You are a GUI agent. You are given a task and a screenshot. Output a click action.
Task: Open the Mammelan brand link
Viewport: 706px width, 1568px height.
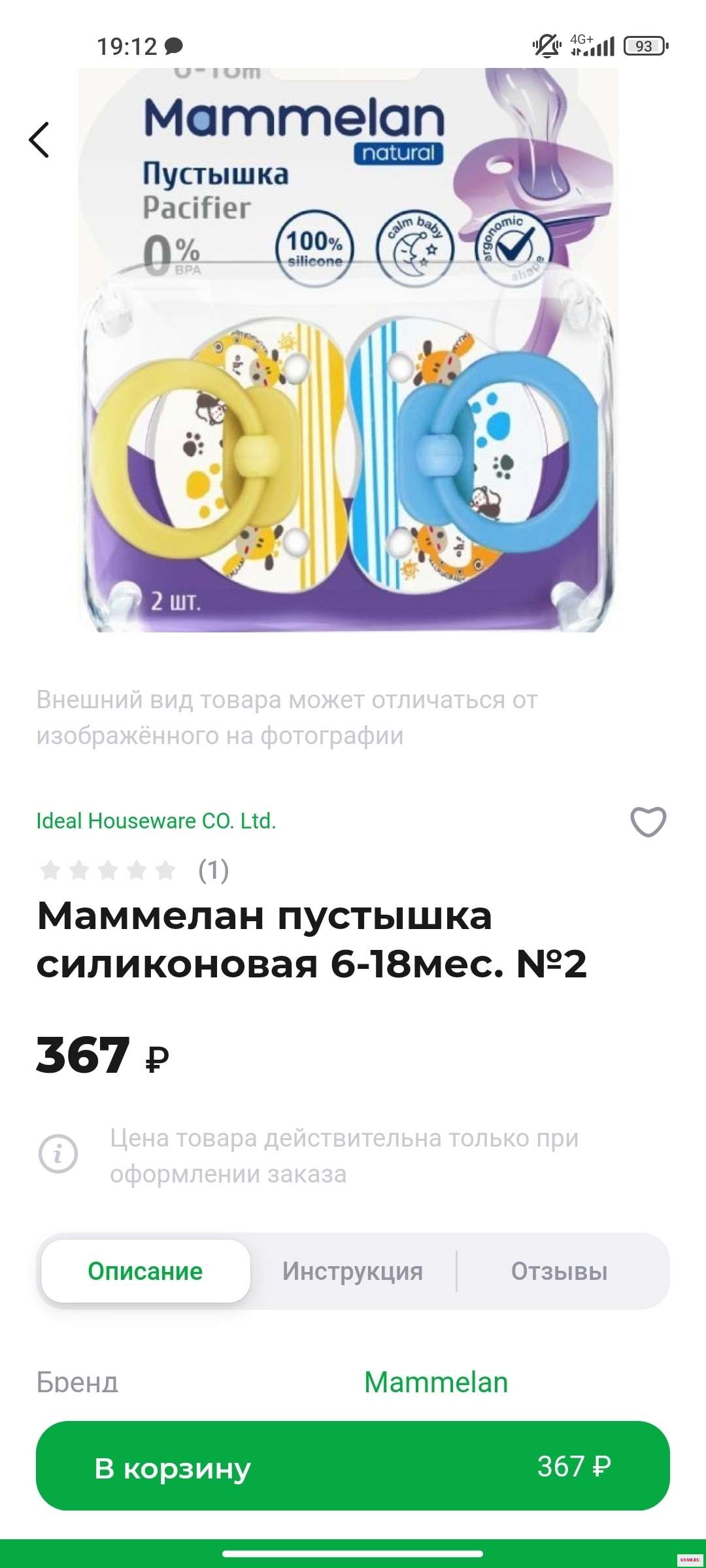(x=436, y=1382)
